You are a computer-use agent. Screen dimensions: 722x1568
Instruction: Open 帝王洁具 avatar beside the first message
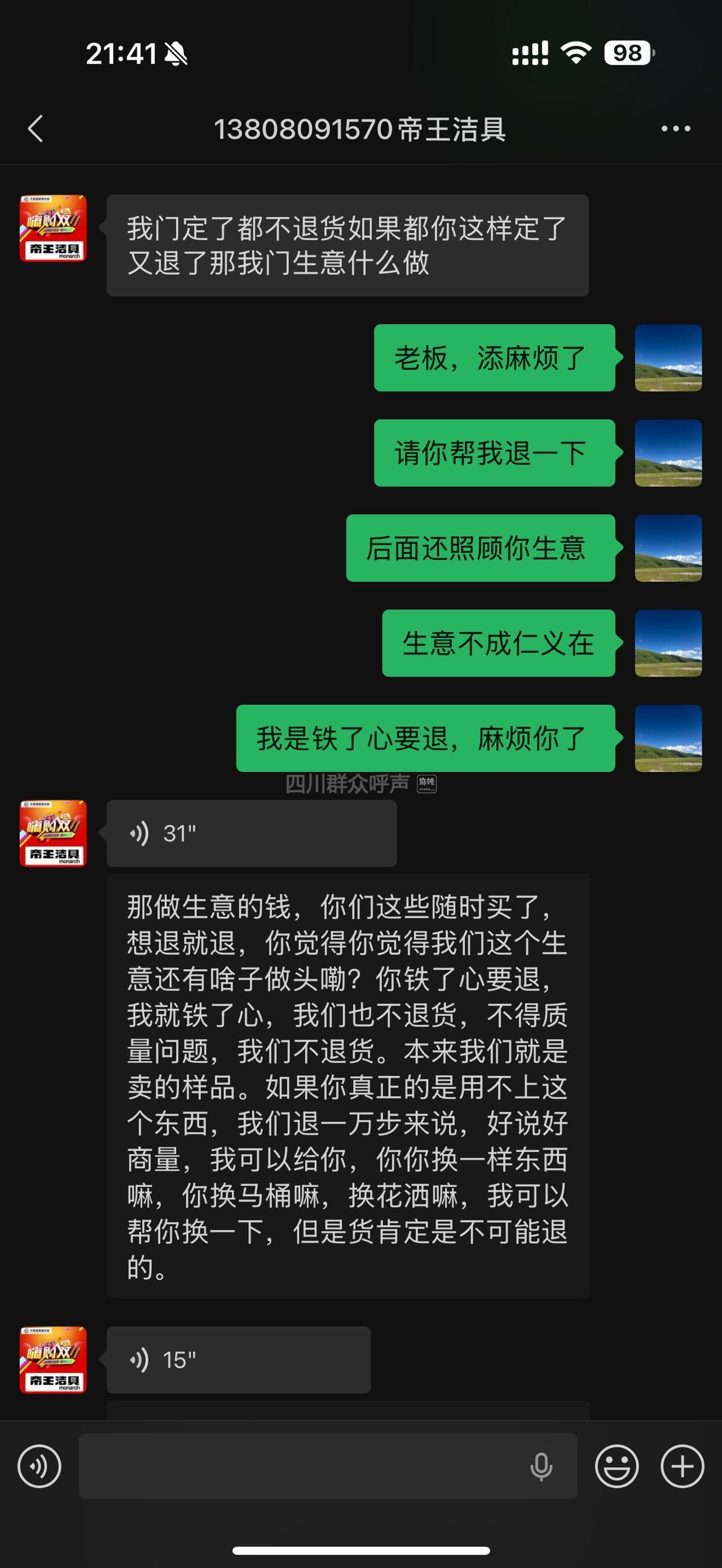coord(53,228)
